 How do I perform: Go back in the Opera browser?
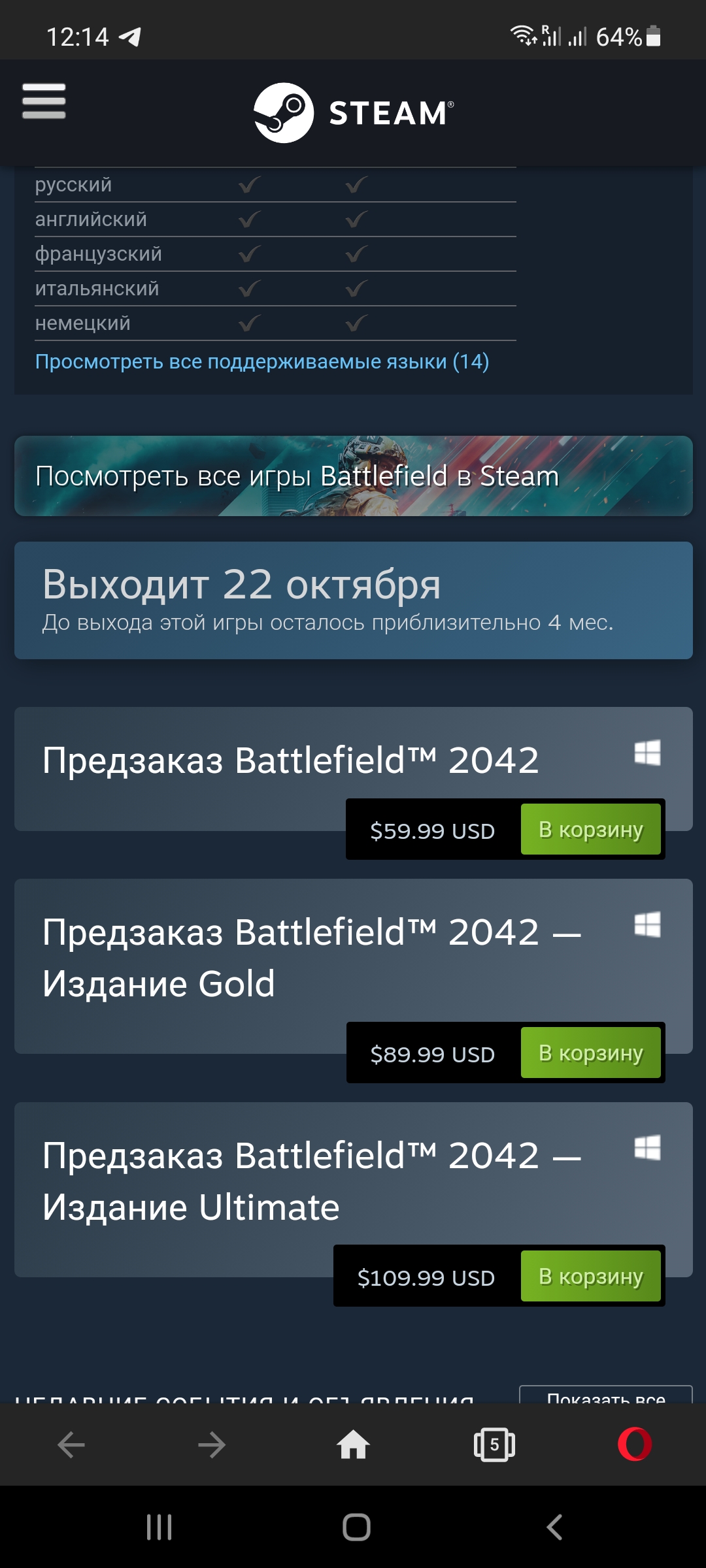71,1445
